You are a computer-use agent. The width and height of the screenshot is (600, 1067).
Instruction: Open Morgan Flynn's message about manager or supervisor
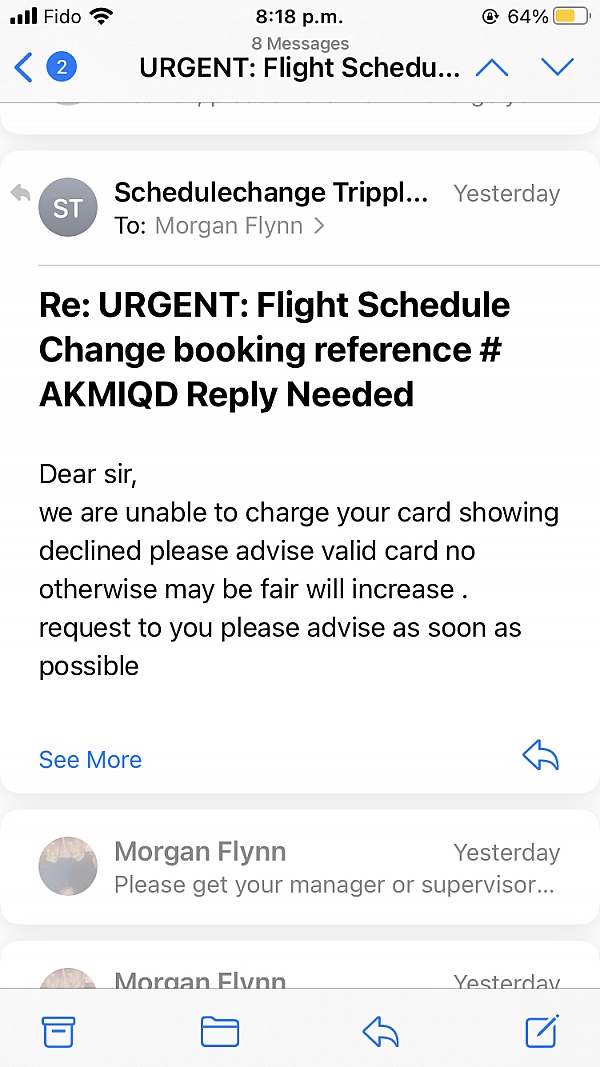(x=299, y=867)
